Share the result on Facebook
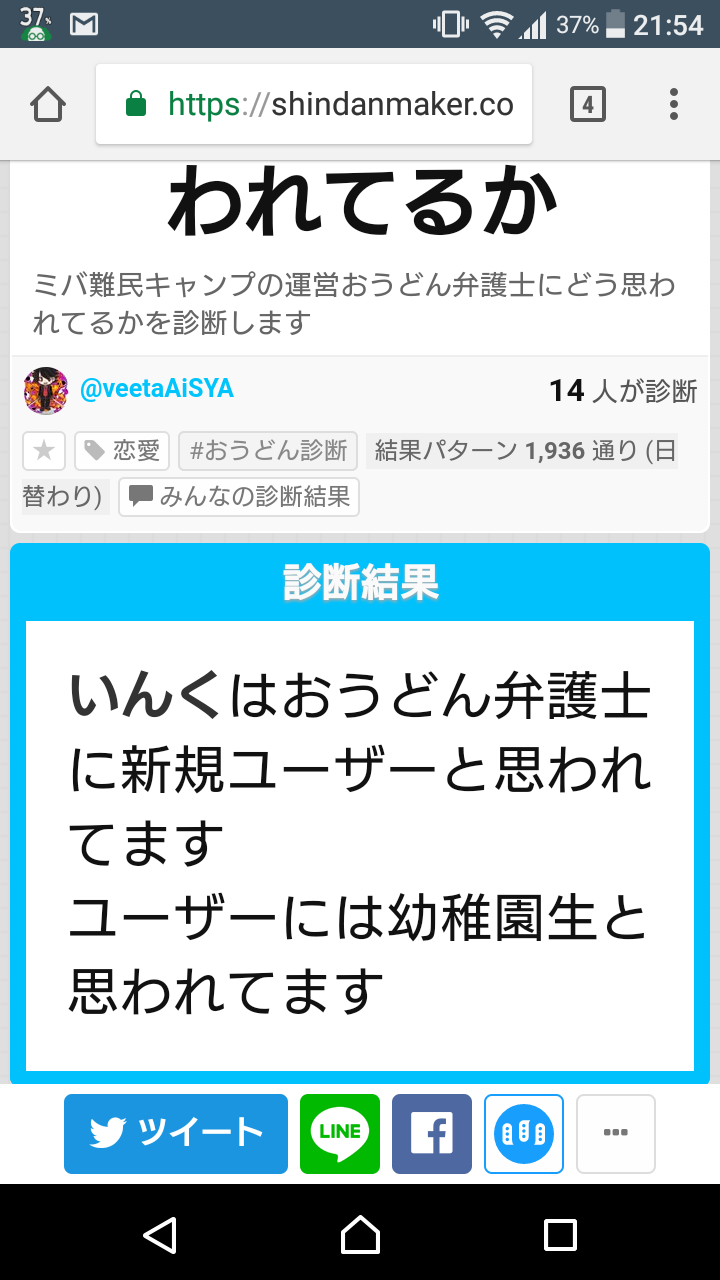720x1280 pixels. pyautogui.click(x=431, y=1134)
